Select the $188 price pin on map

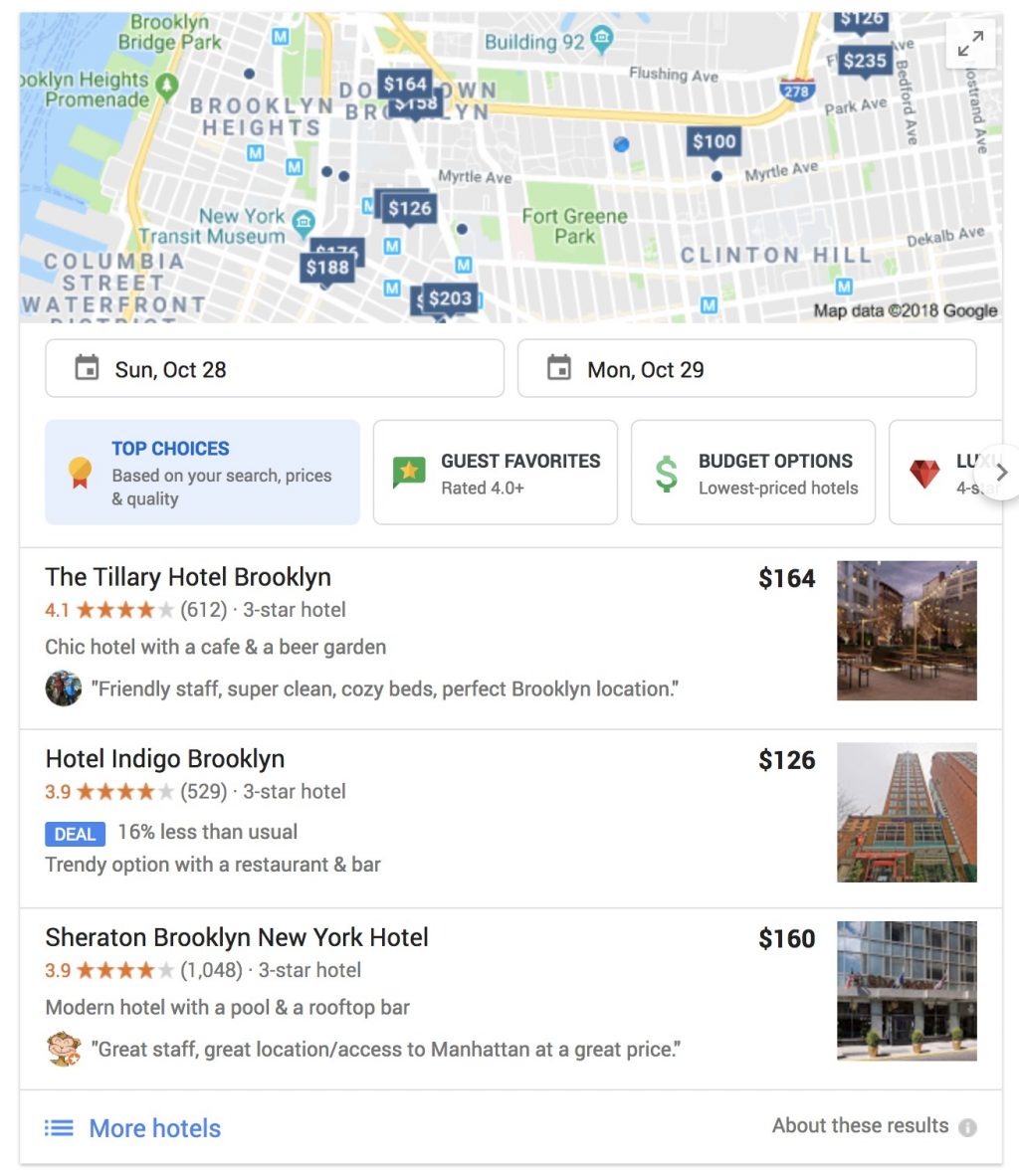click(326, 267)
